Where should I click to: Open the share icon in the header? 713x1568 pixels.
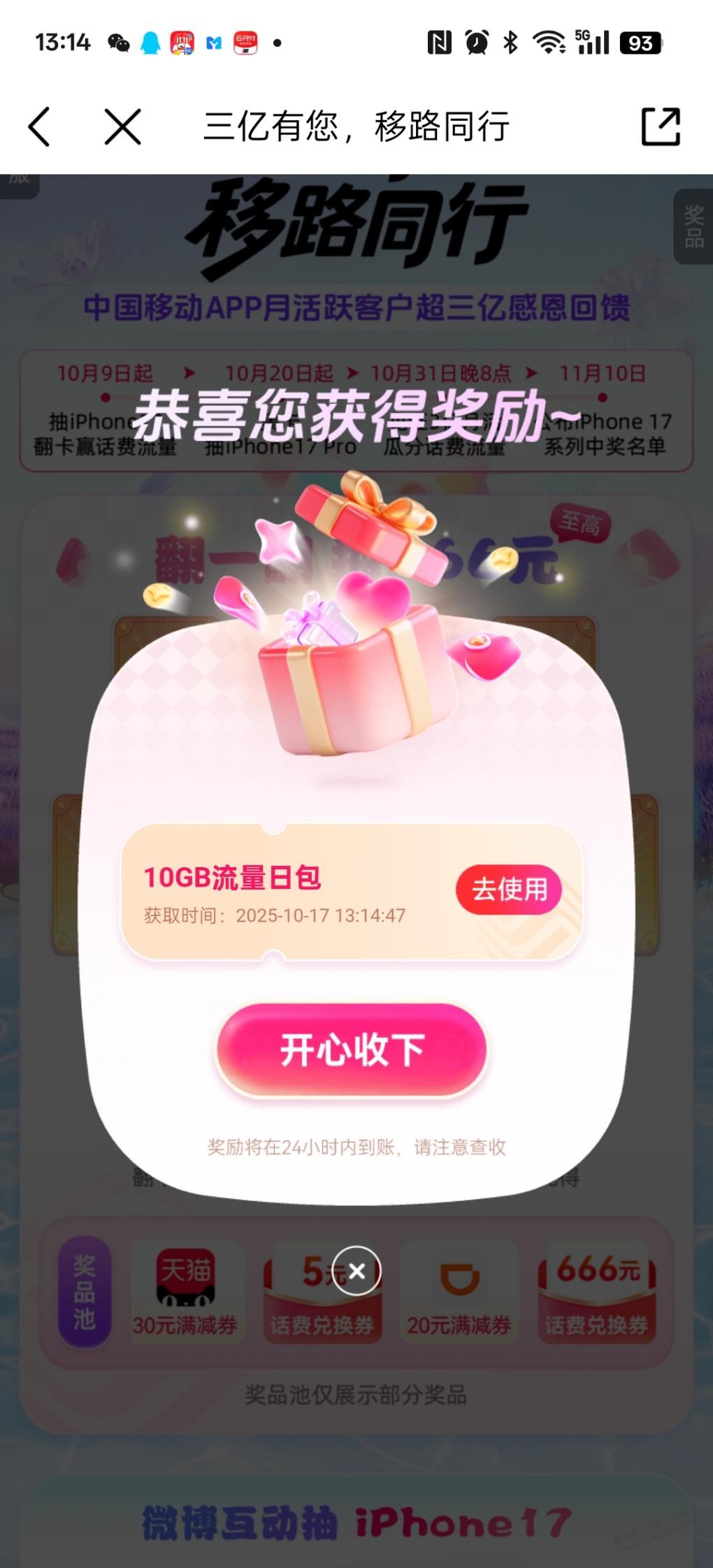pyautogui.click(x=660, y=126)
